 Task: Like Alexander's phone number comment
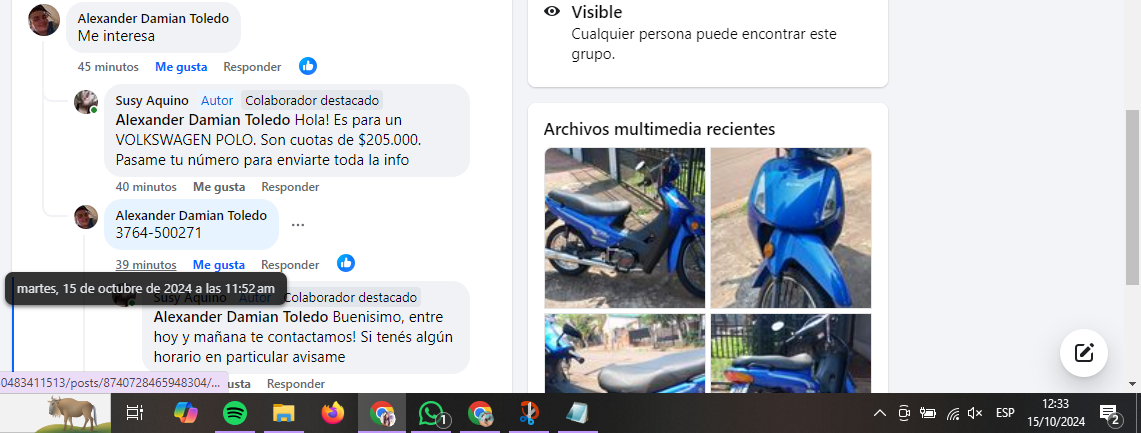[x=219, y=265]
